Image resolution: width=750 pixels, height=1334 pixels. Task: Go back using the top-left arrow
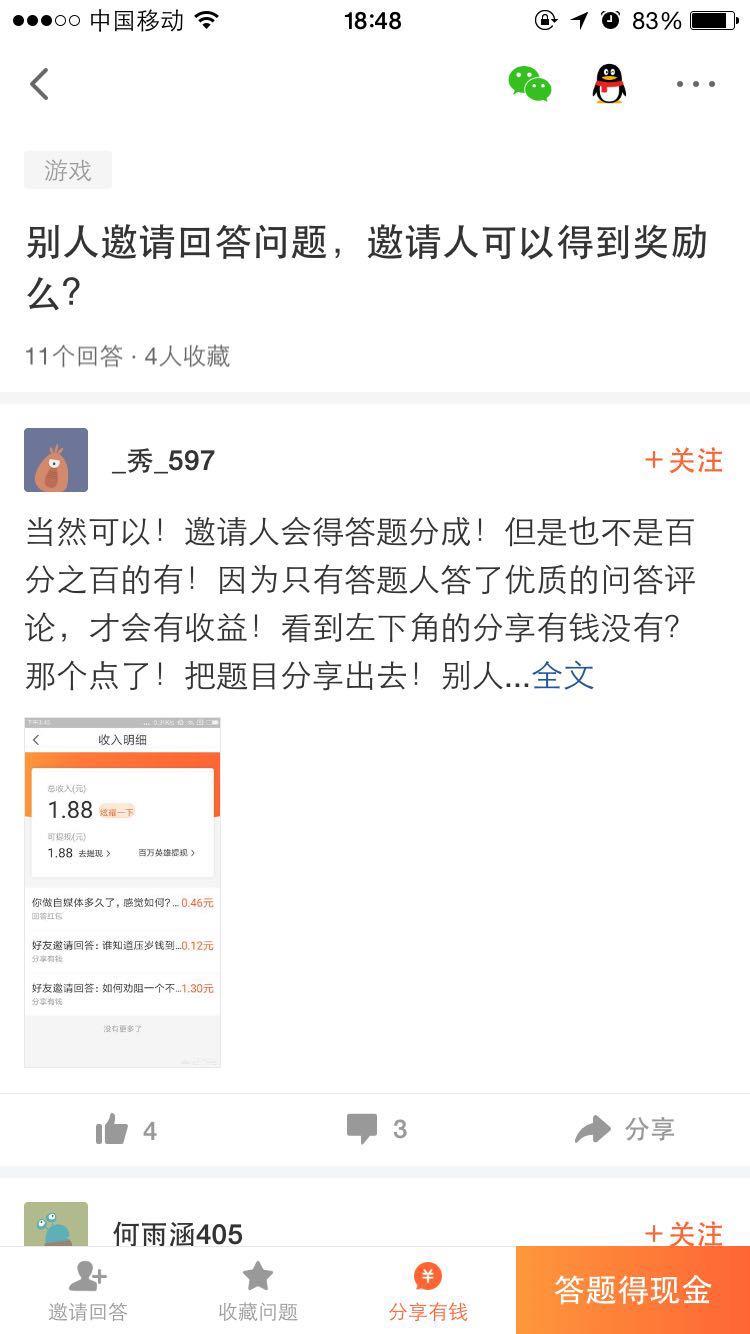(x=40, y=85)
